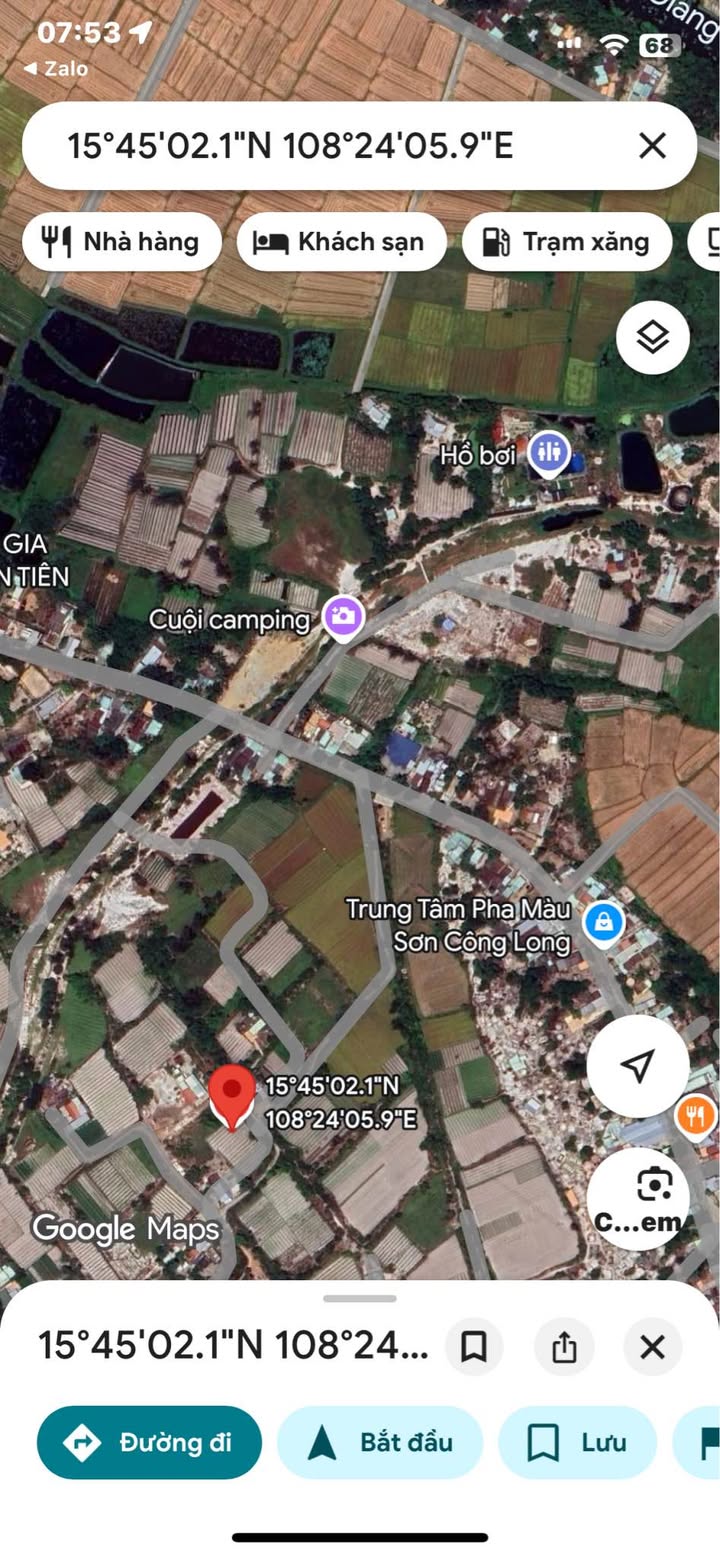720x1557 pixels.
Task: Open the map layers button
Action: coord(653,338)
